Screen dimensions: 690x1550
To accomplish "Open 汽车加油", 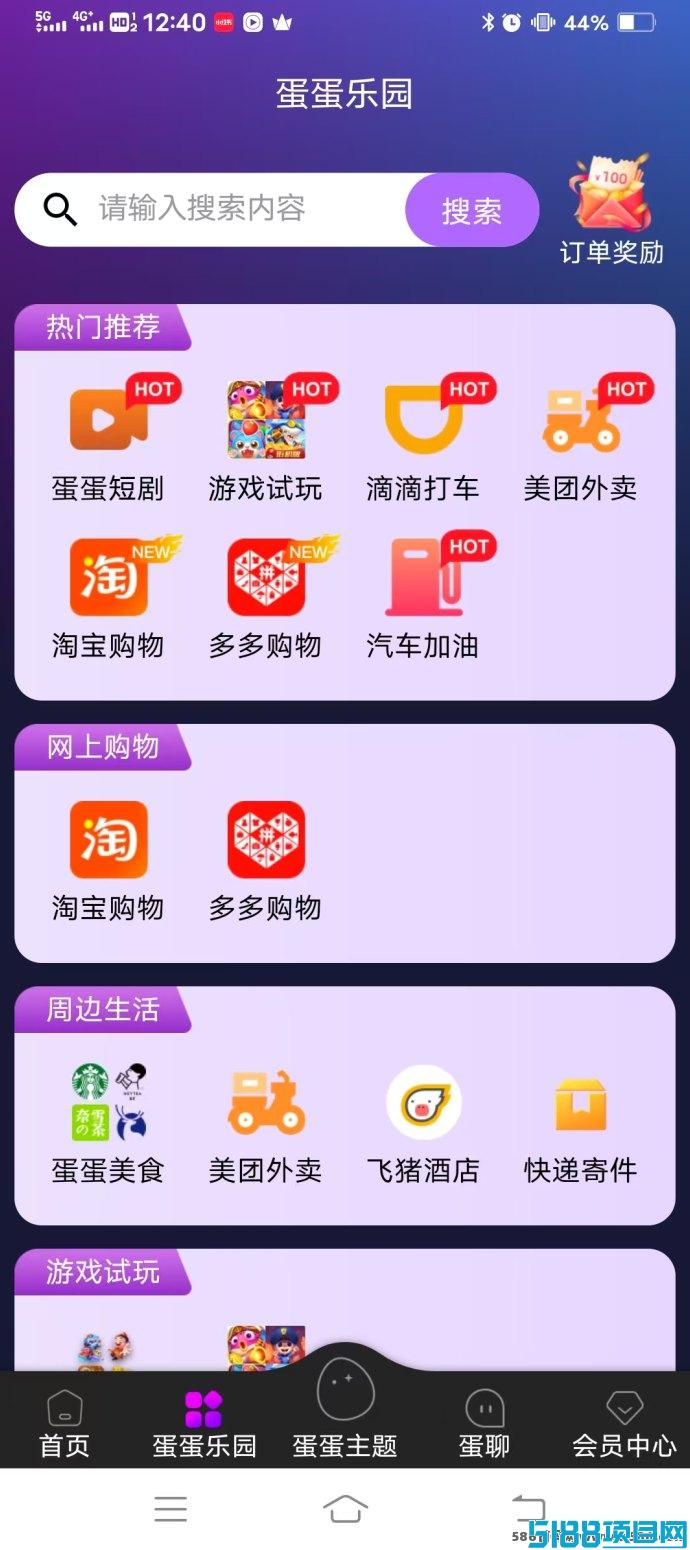I will [423, 598].
